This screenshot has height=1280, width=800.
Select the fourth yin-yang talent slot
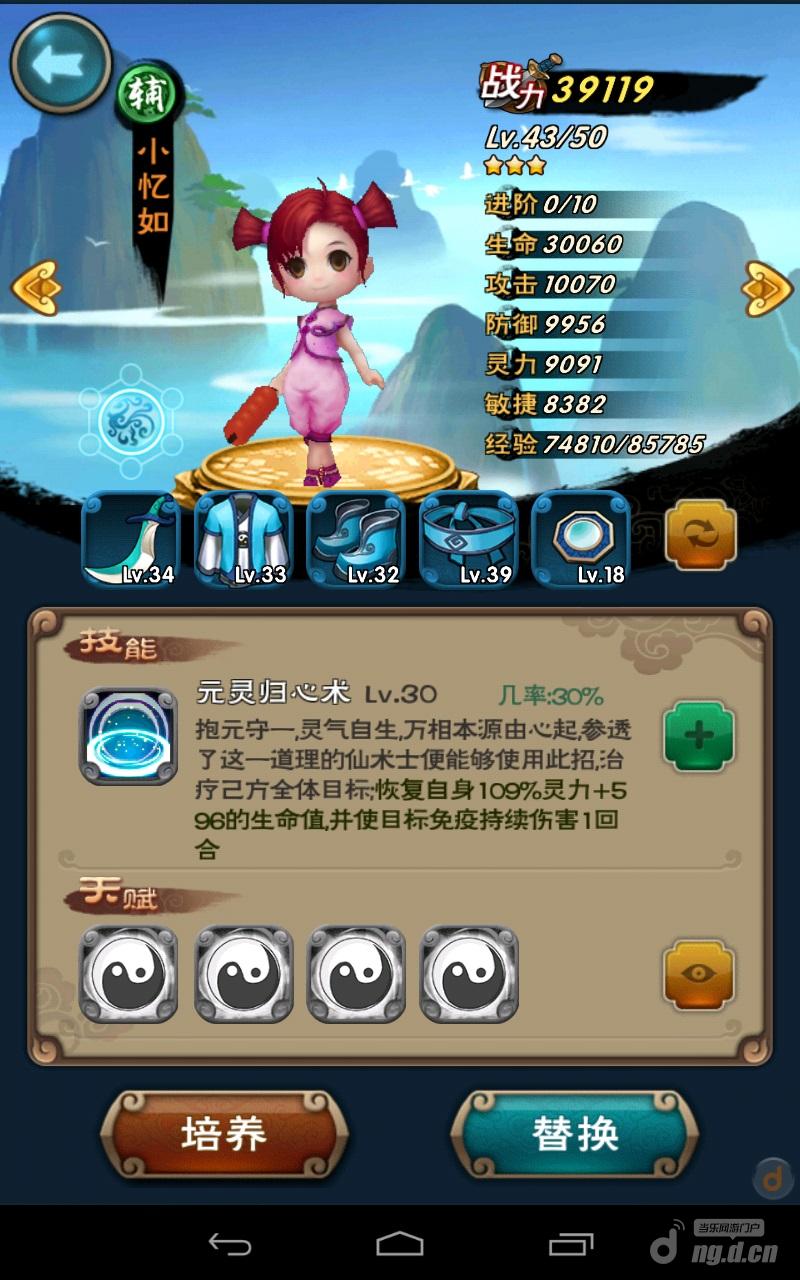(469, 974)
